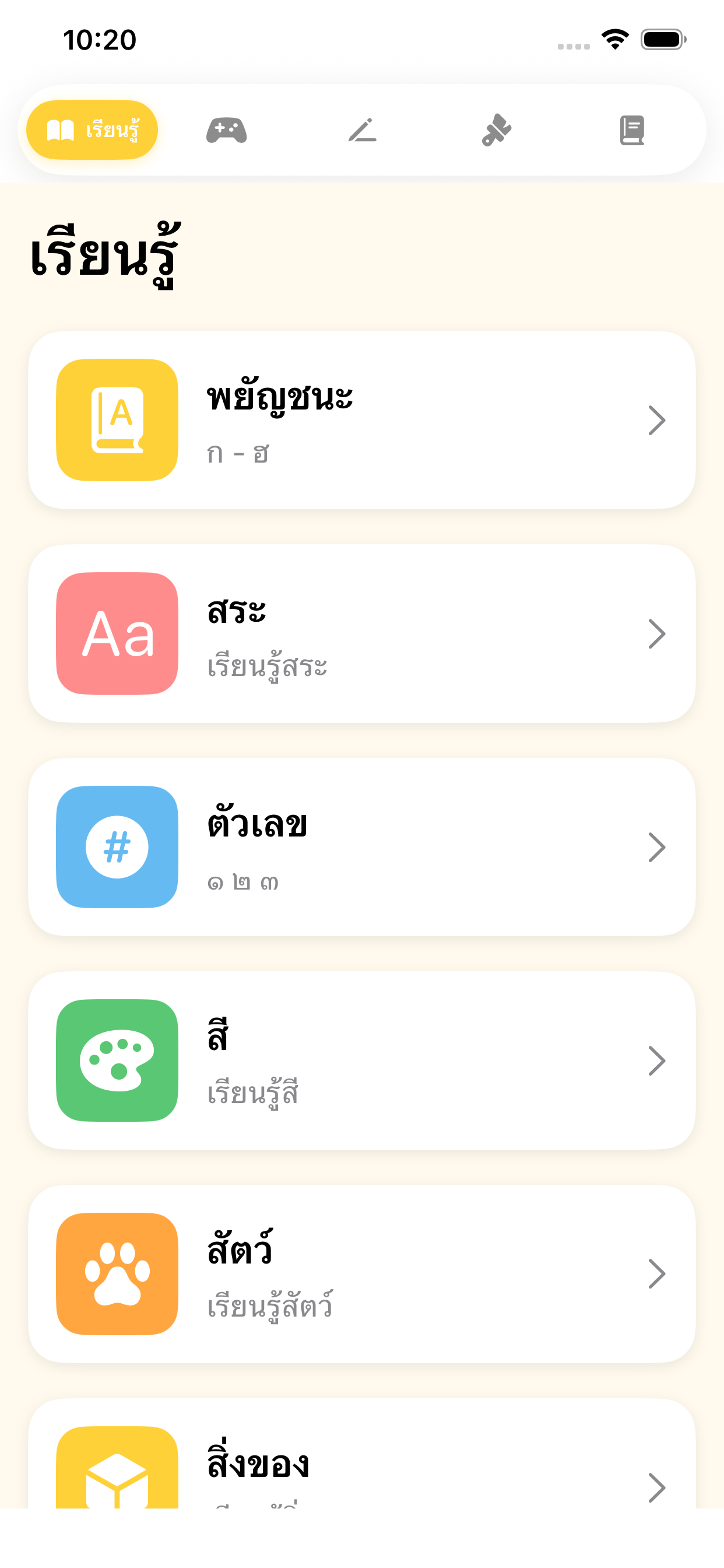Tap the green paint palette icon

tap(116, 1060)
